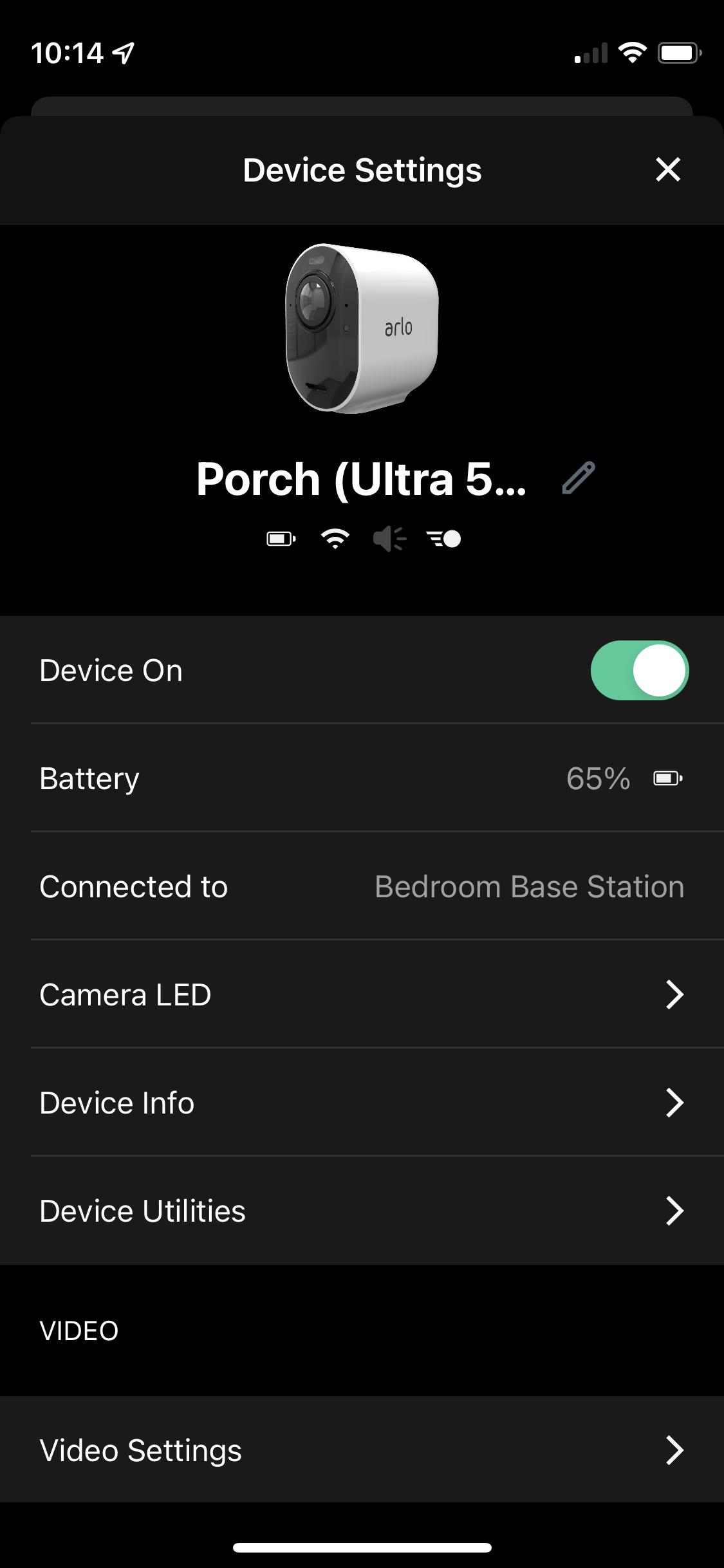Edit the Porch camera name
Image resolution: width=724 pixels, height=1568 pixels.
pos(578,478)
